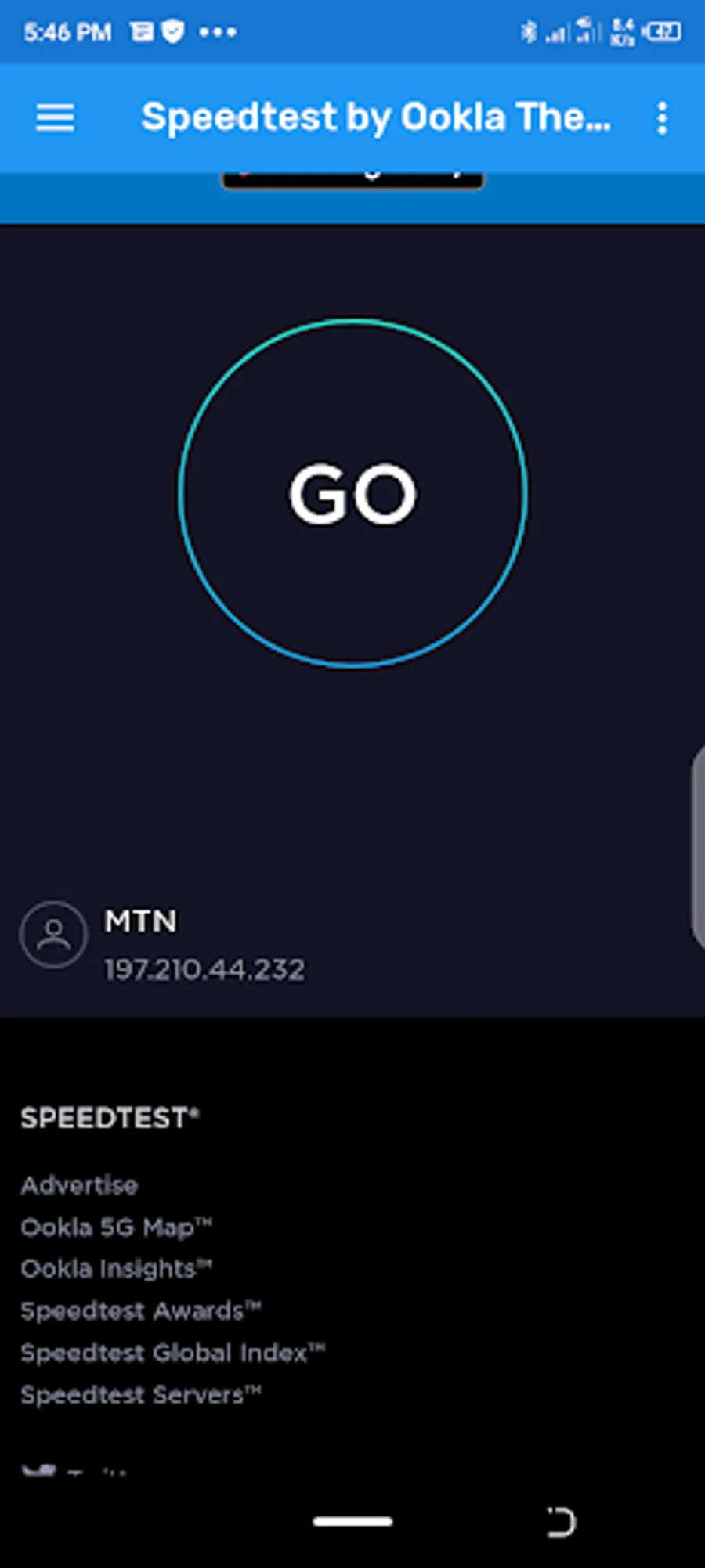Start the speed test with GO
This screenshot has height=1568, width=705.
point(352,493)
